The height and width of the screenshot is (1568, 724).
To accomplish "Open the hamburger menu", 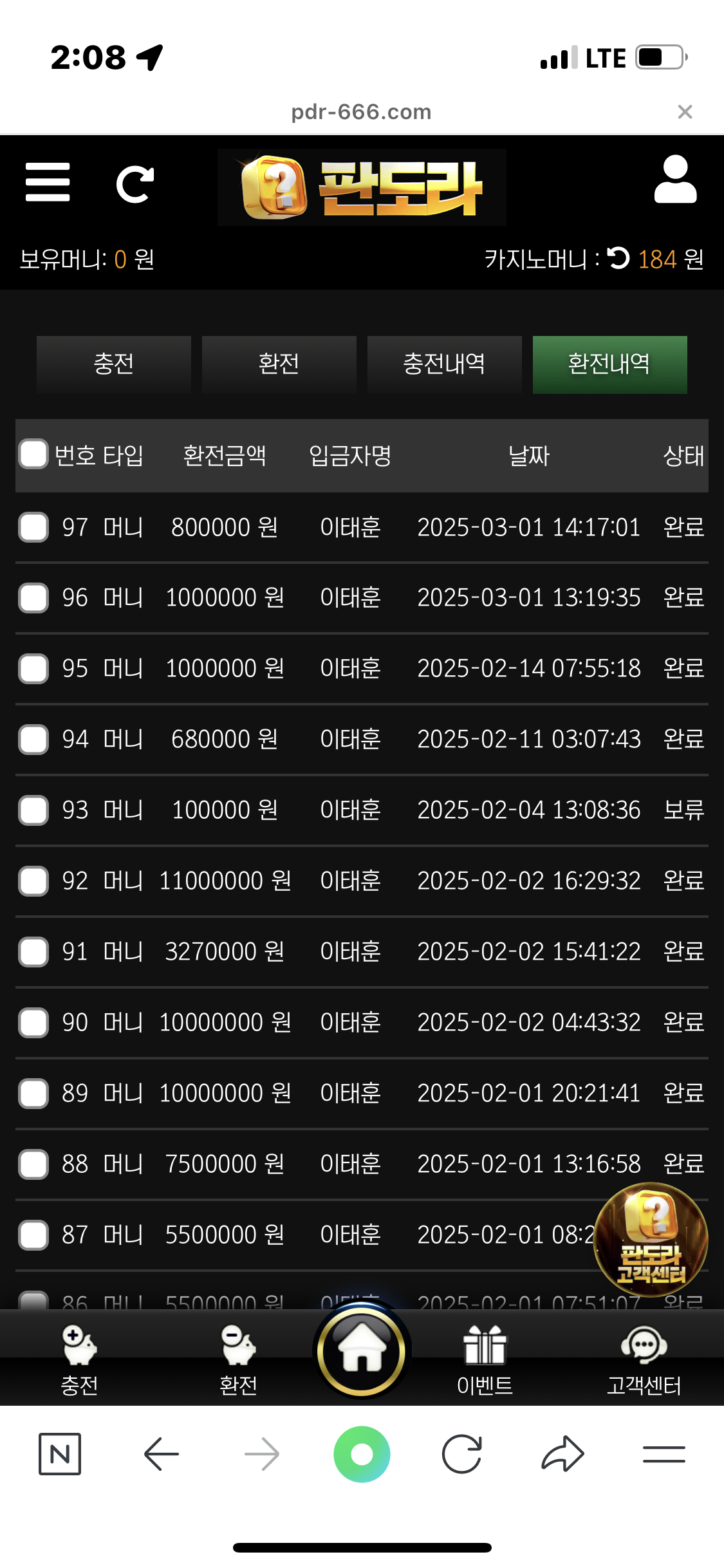I will click(48, 182).
